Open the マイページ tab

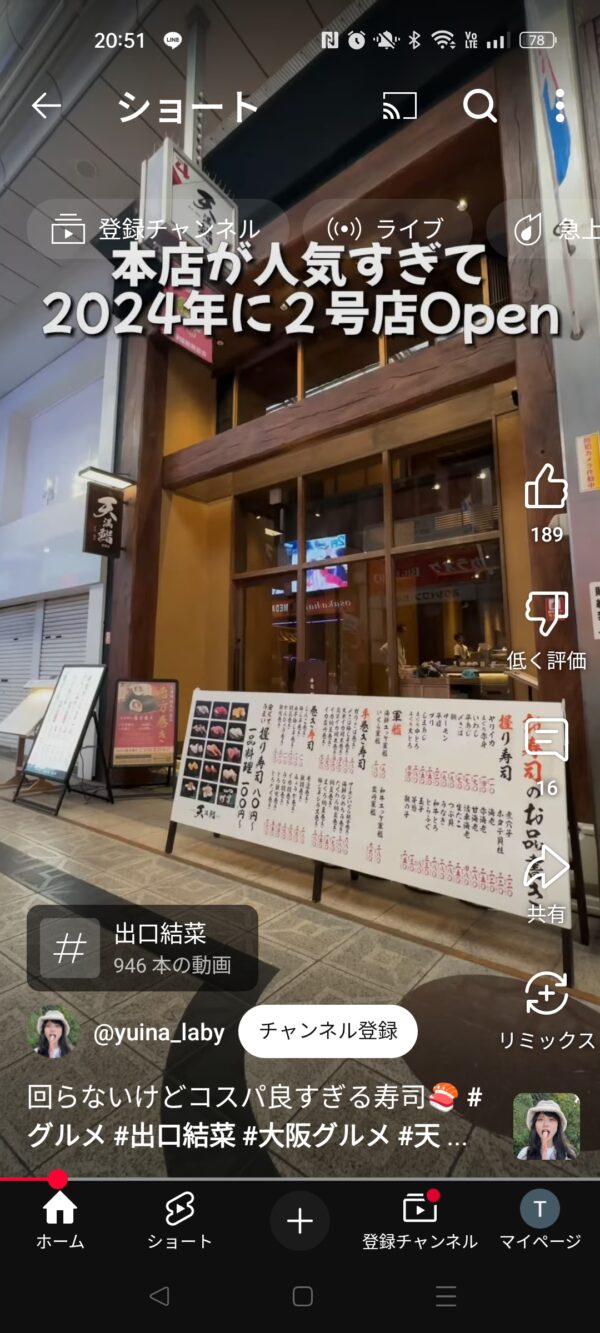click(x=540, y=1220)
